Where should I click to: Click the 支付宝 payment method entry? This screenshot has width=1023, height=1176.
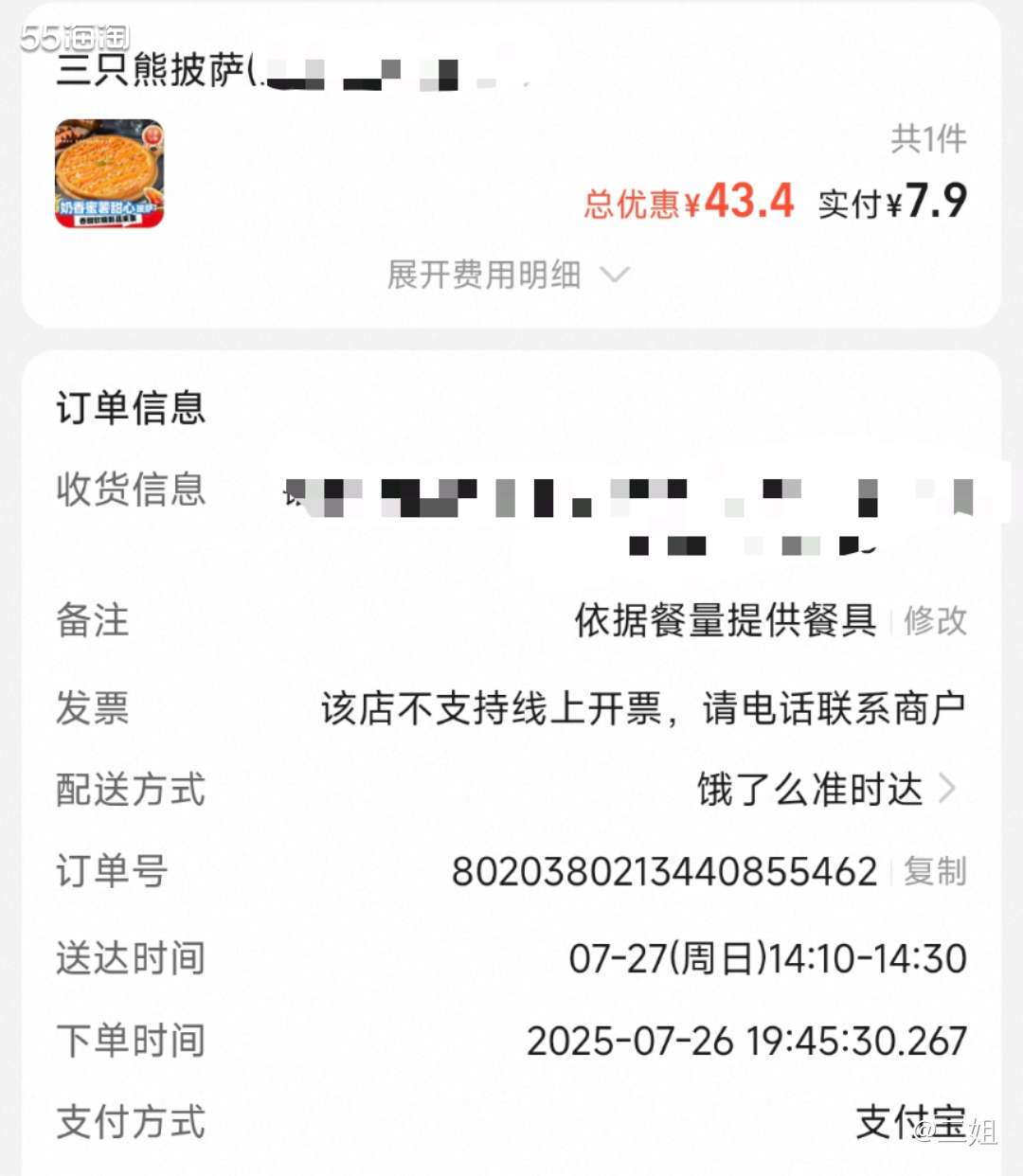coord(909,1123)
